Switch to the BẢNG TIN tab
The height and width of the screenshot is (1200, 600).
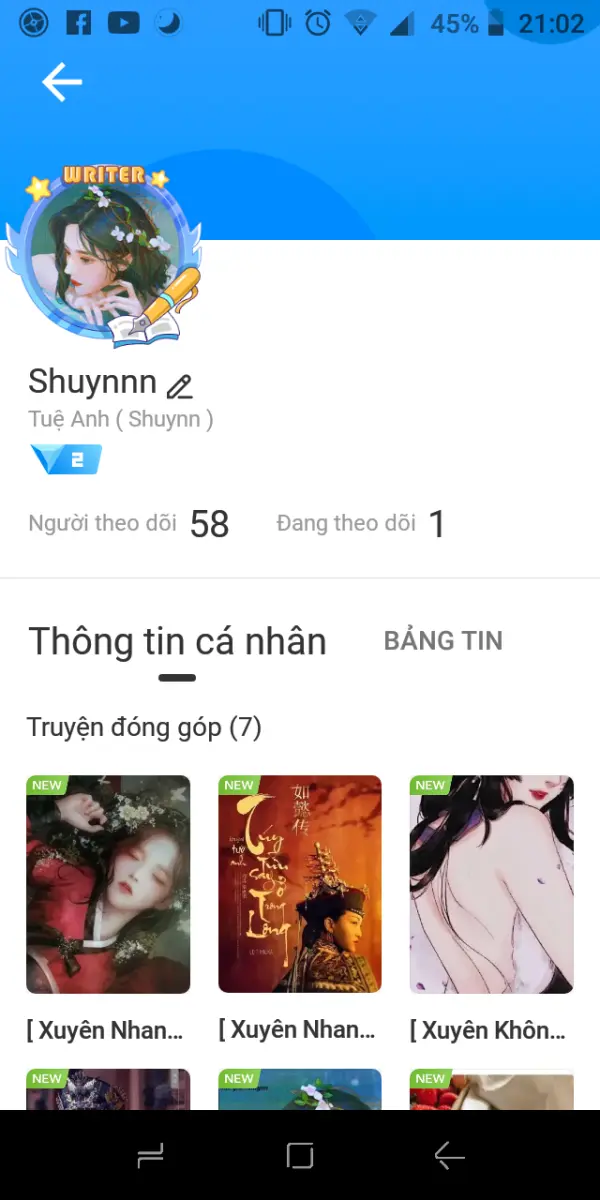coord(443,641)
